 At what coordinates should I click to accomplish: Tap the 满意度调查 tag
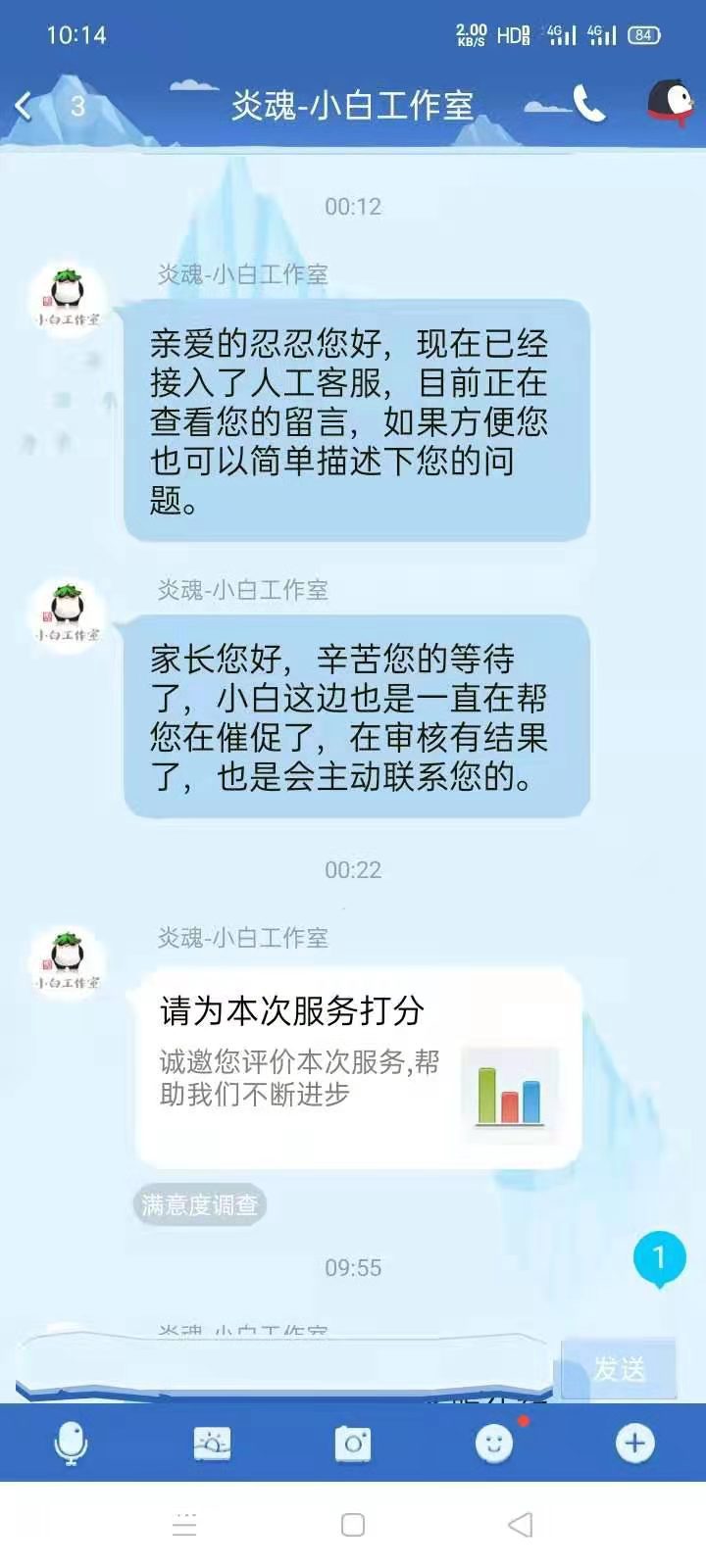click(x=200, y=1204)
